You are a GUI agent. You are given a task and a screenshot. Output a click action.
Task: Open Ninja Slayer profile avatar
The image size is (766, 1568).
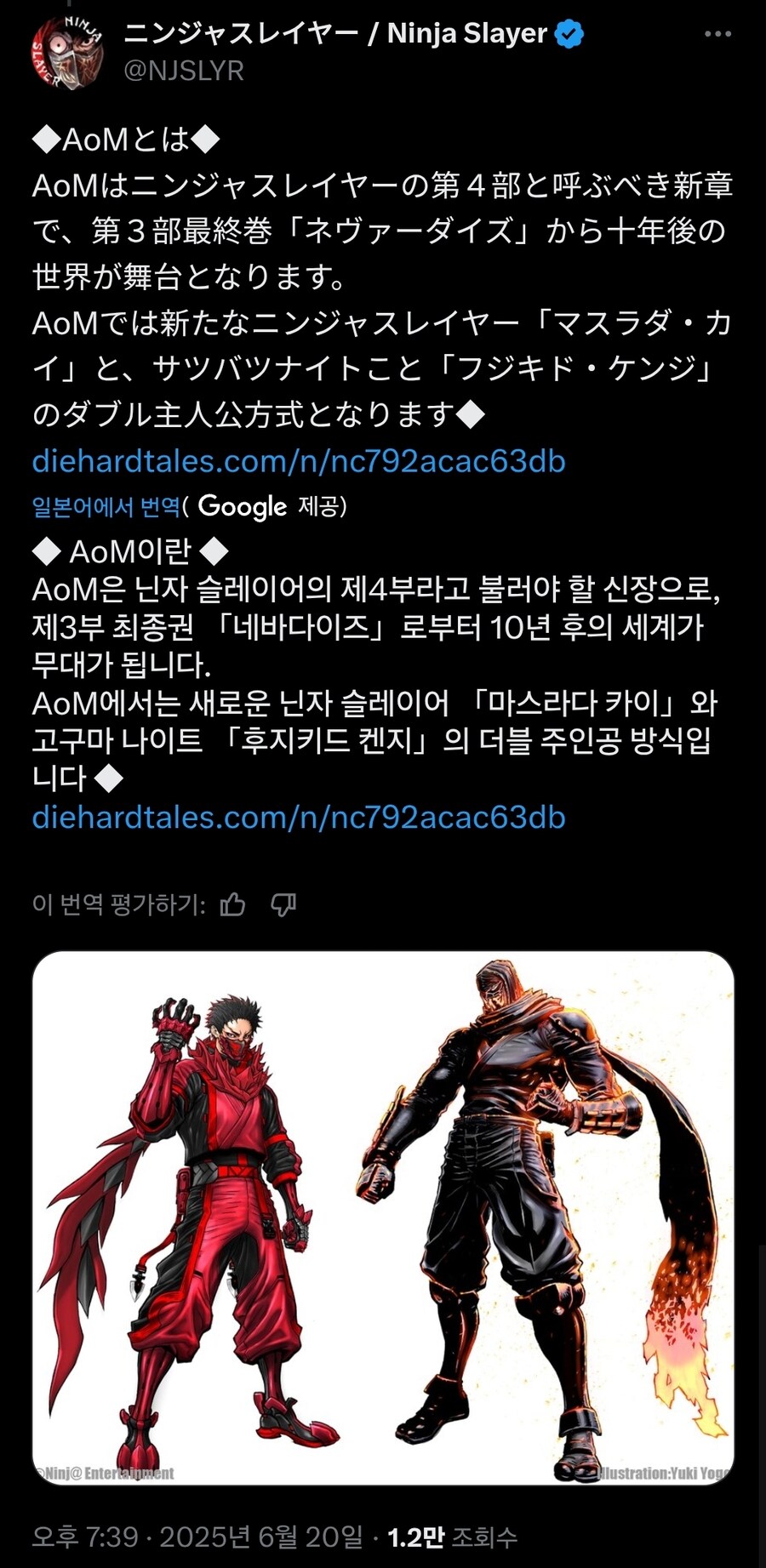tap(67, 53)
